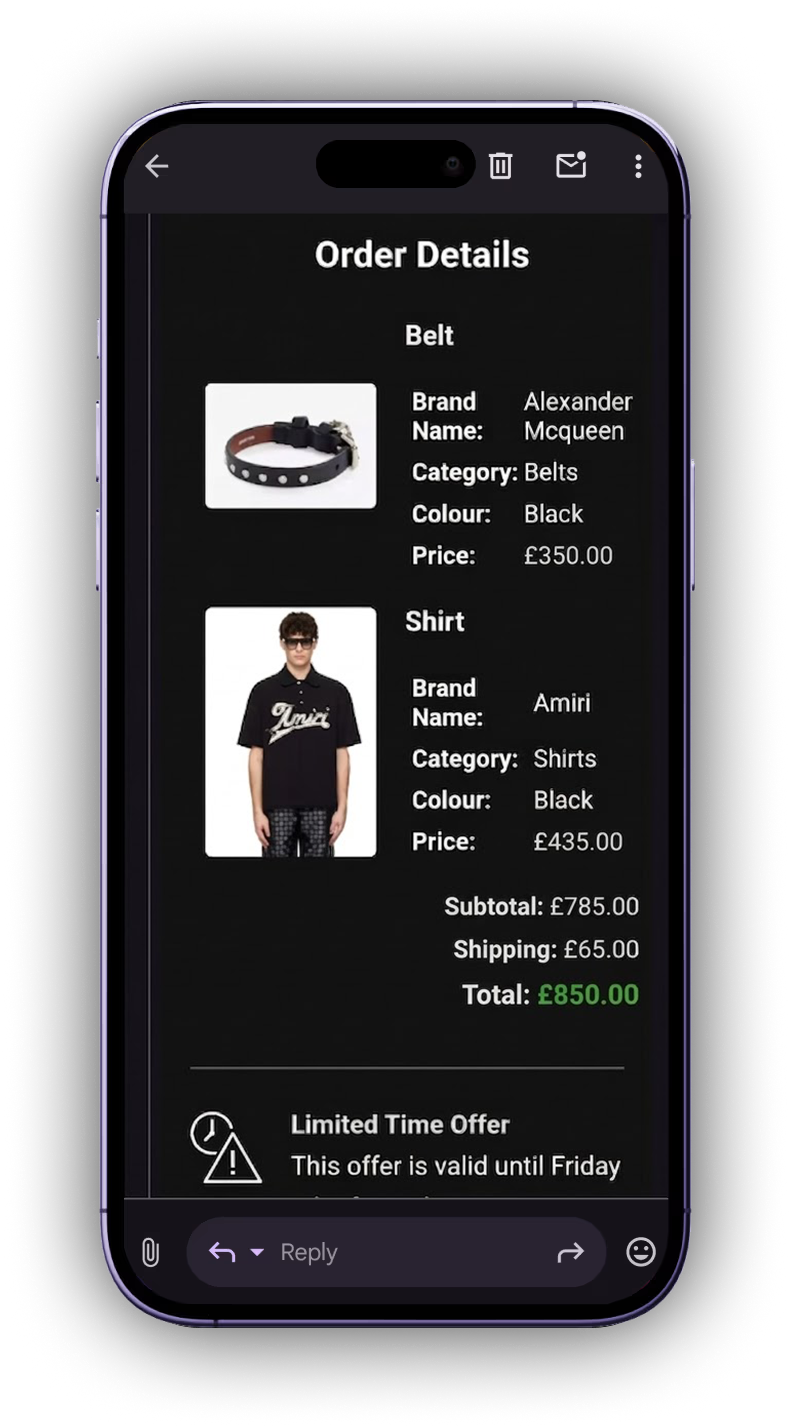Expand the reply type dropdown arrow
The image size is (789, 1428).
pyautogui.click(x=257, y=1252)
